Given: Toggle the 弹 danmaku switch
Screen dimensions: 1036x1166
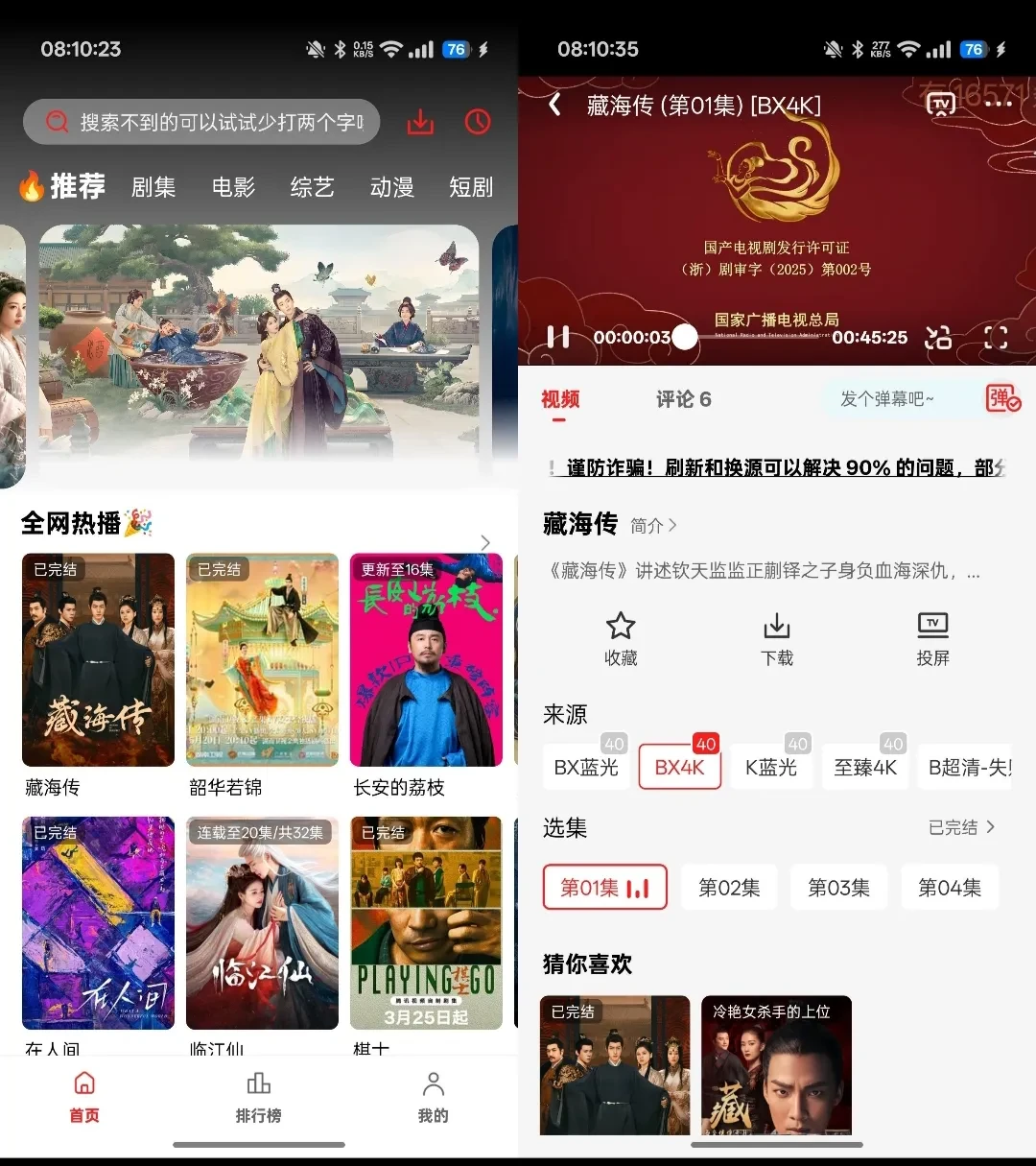Looking at the screenshot, I should pyautogui.click(x=1002, y=398).
